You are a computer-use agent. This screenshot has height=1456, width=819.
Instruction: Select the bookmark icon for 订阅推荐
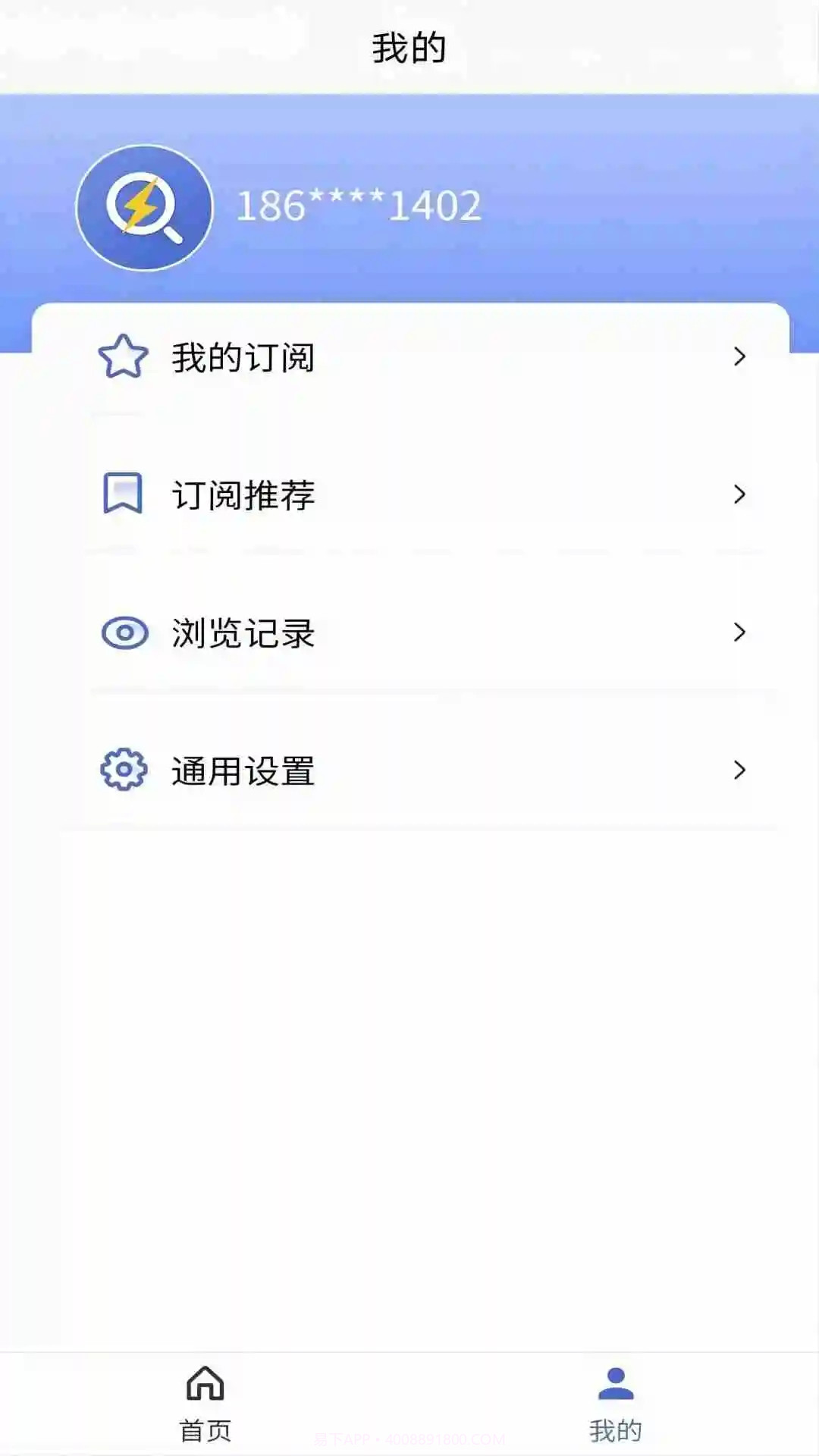pos(124,494)
